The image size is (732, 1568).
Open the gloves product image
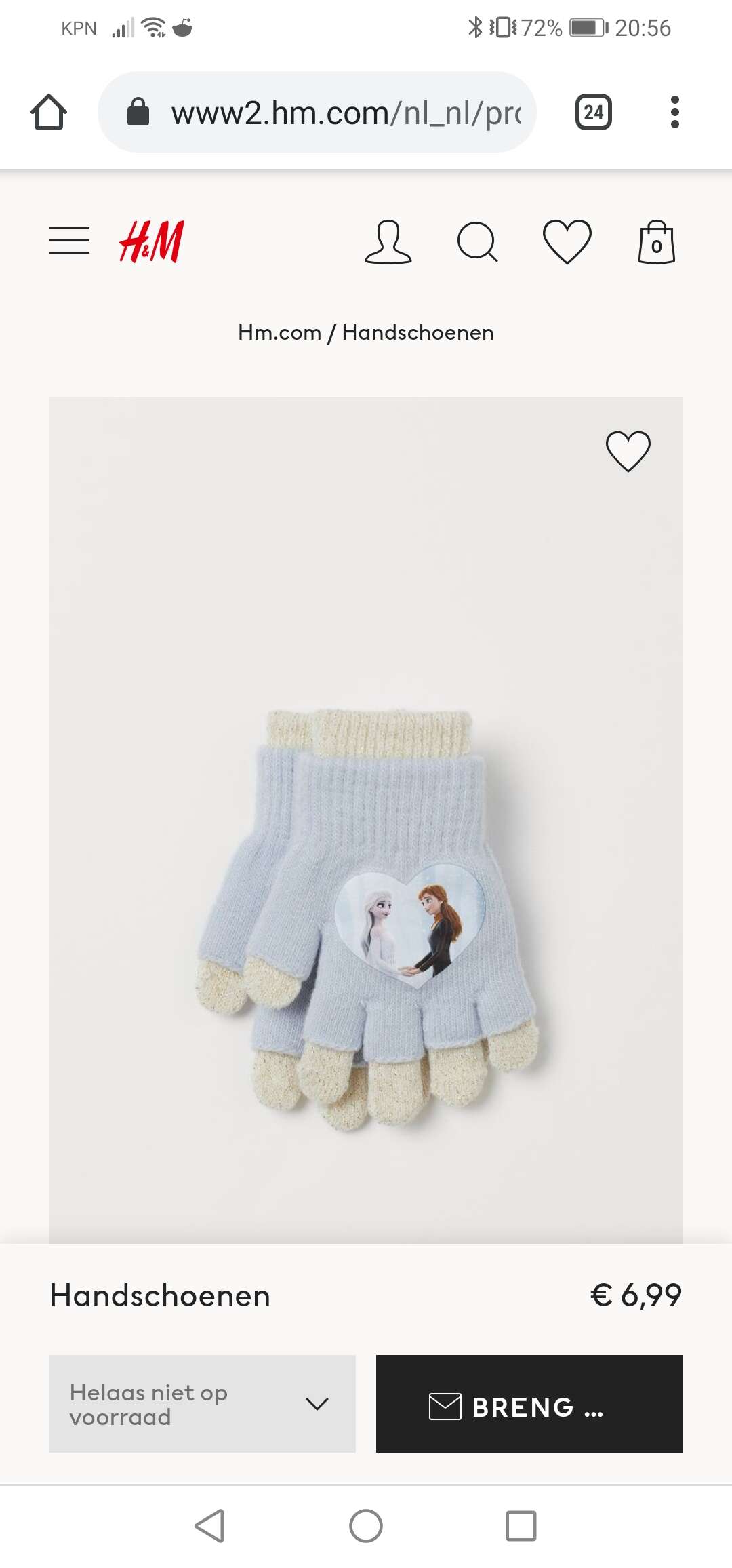[366, 820]
